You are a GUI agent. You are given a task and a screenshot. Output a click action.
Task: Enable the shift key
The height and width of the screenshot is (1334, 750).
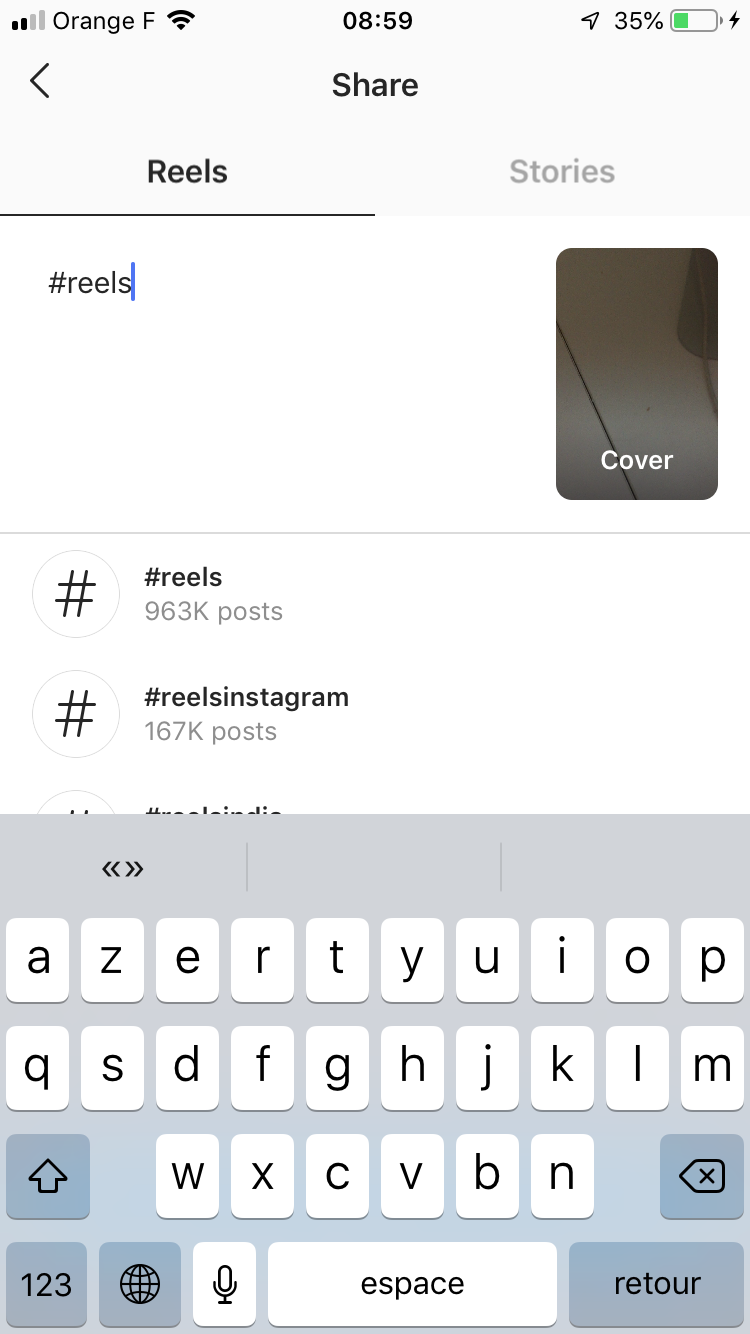(47, 1176)
